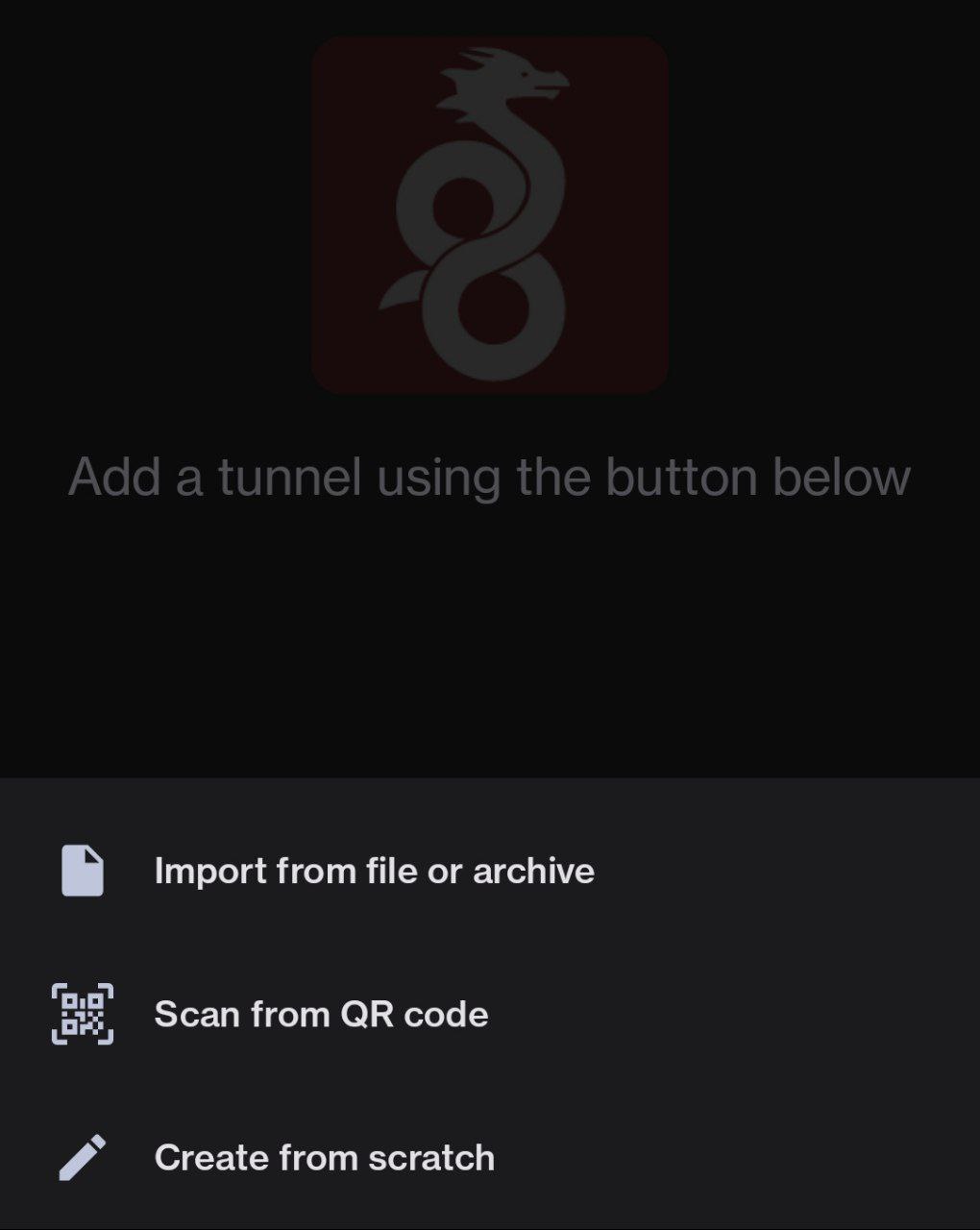Image resolution: width=980 pixels, height=1230 pixels.
Task: Click the document icon beside Import from file
Action: point(82,872)
